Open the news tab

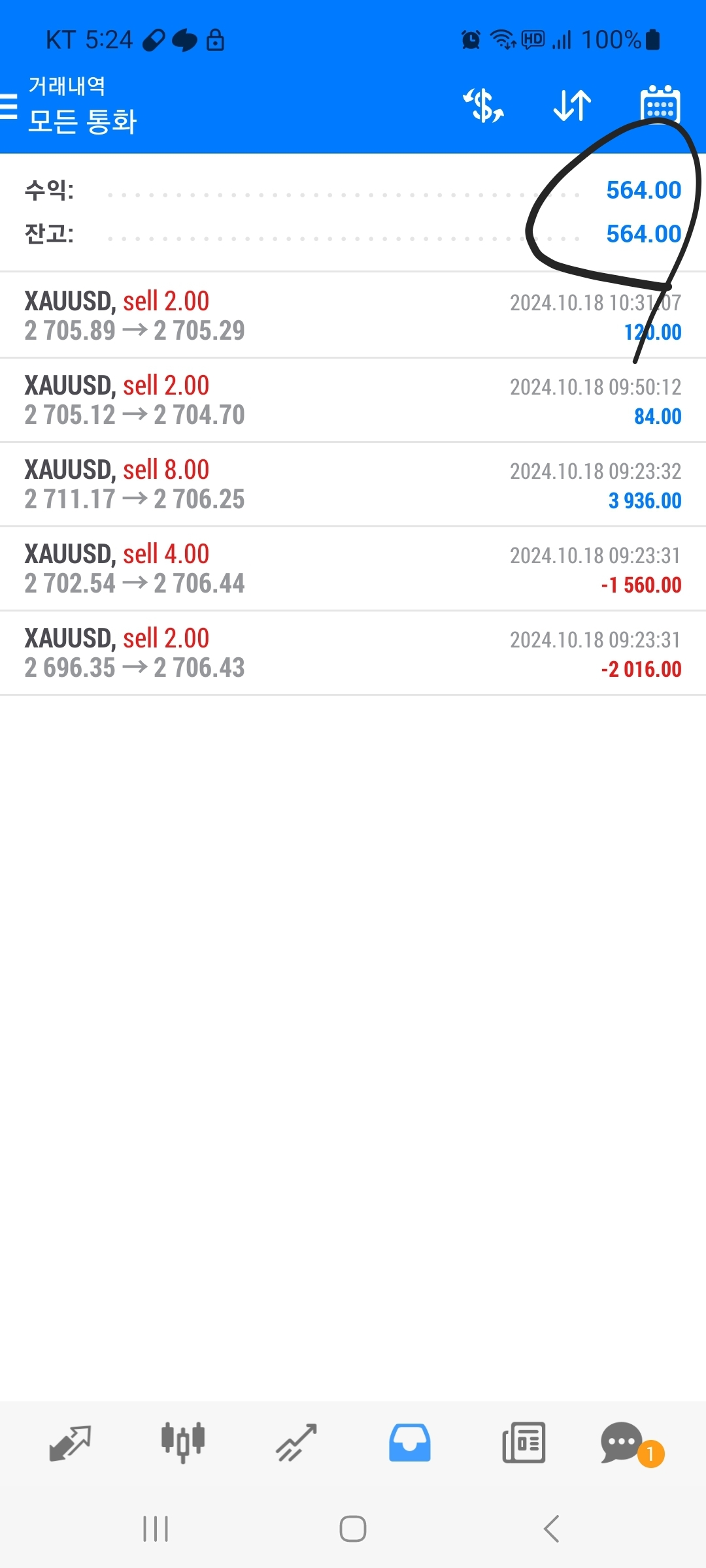click(524, 1443)
